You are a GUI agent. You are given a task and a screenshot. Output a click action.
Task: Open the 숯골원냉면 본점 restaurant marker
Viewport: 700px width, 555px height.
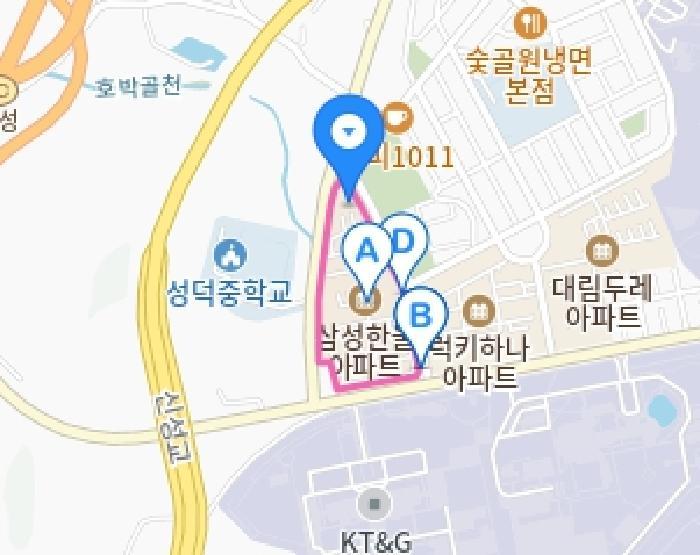click(x=531, y=22)
